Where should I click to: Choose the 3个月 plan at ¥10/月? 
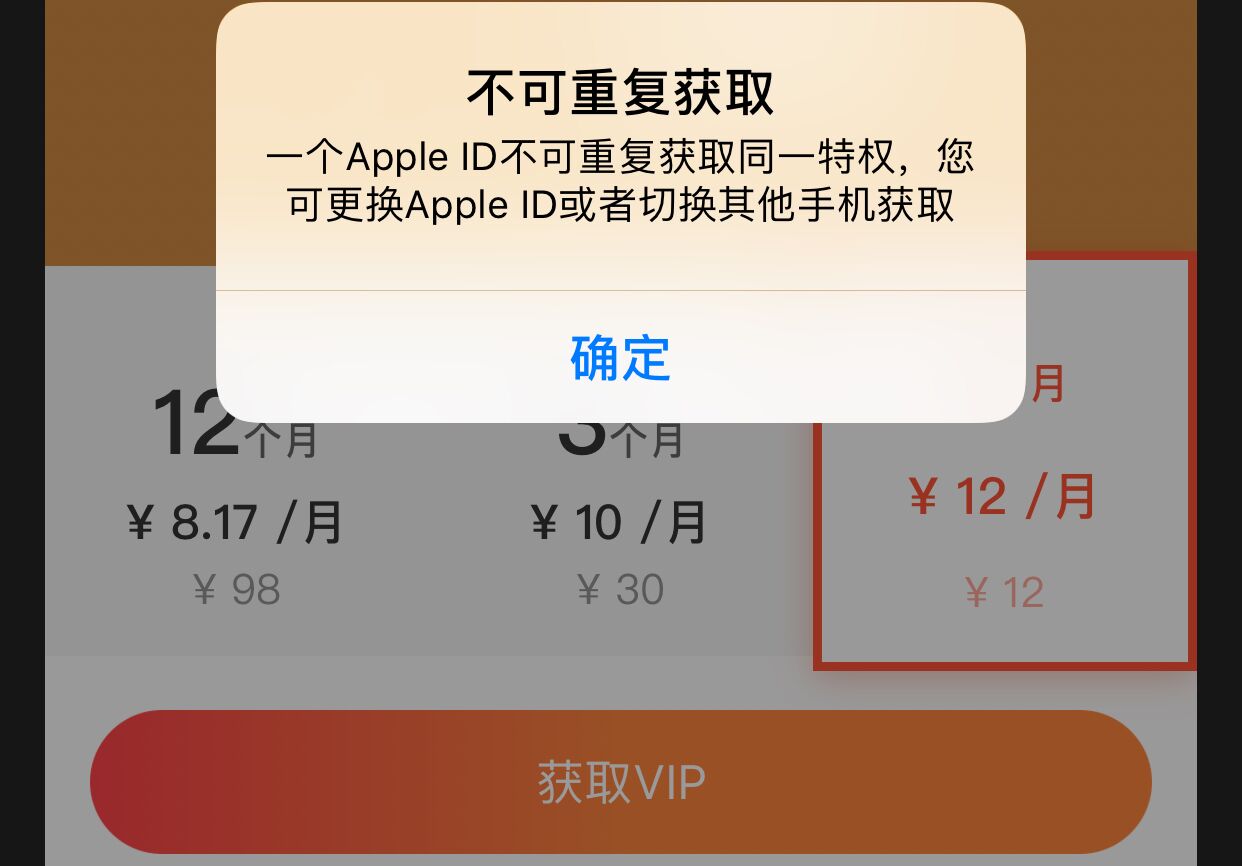coord(620,522)
